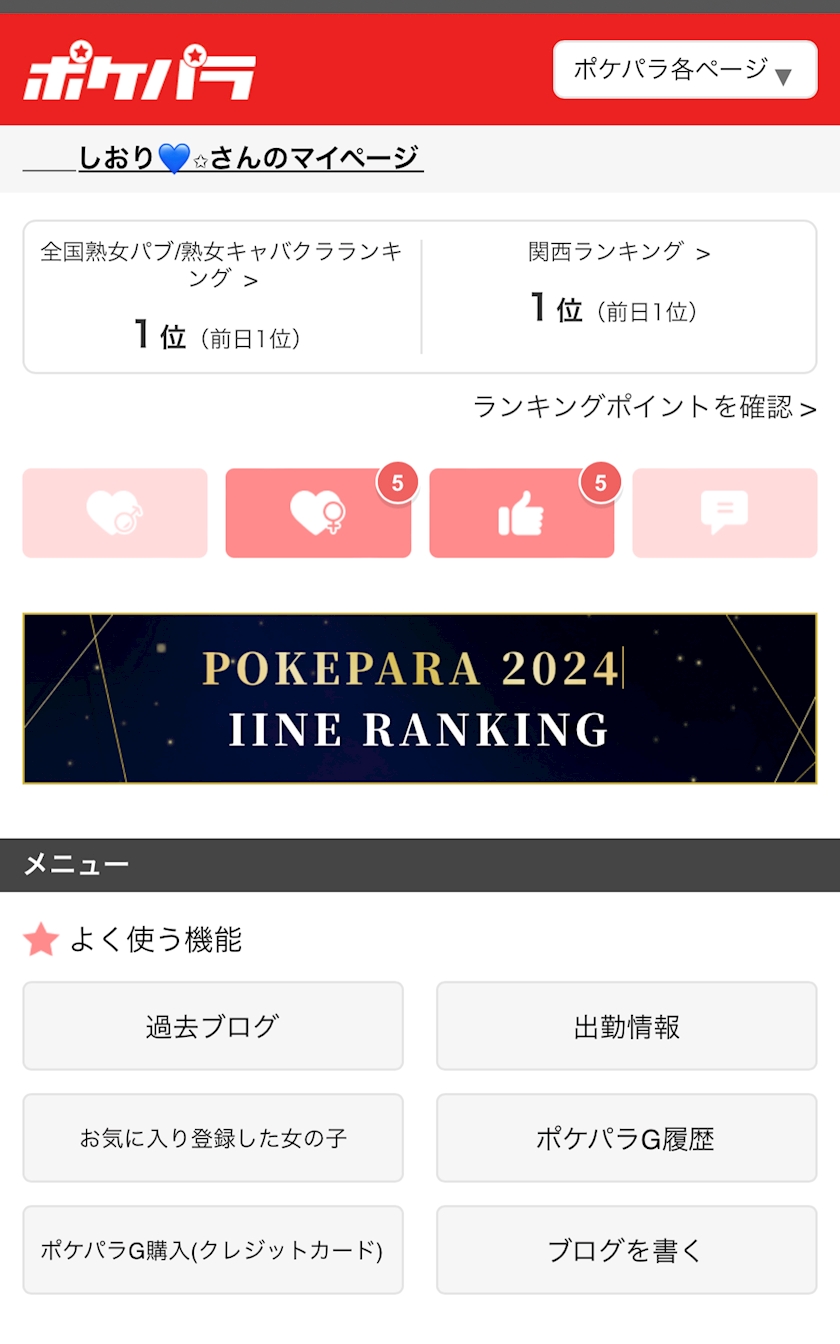The width and height of the screenshot is (840, 1344).
Task: Open 関西ランキング link
Action: pos(619,252)
